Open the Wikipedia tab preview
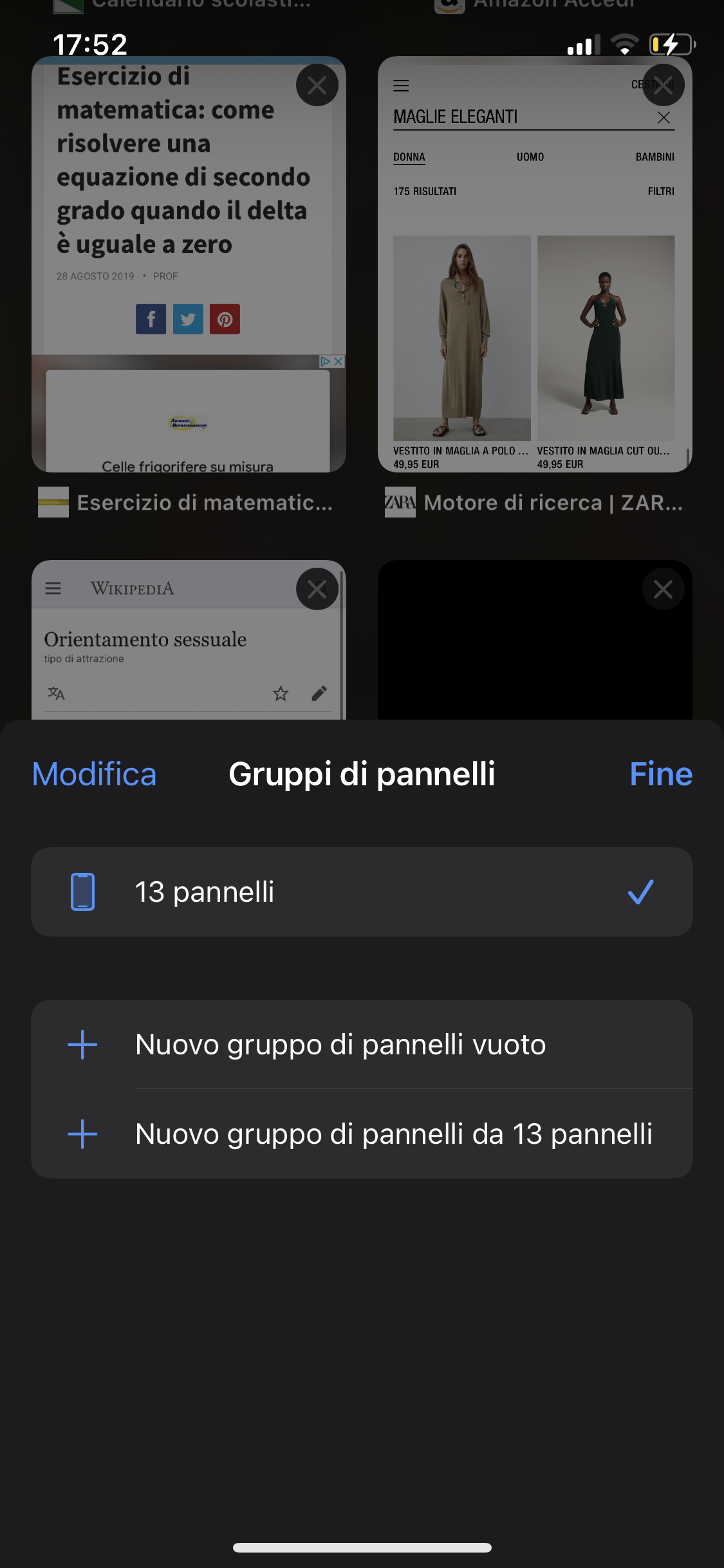 [x=167, y=657]
